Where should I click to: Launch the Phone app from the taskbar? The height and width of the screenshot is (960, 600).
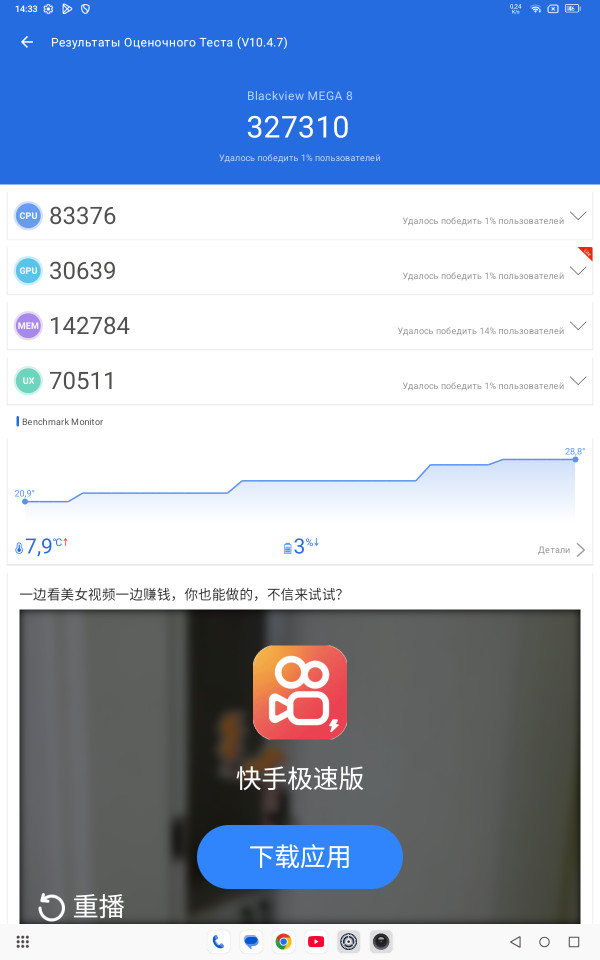[x=219, y=941]
